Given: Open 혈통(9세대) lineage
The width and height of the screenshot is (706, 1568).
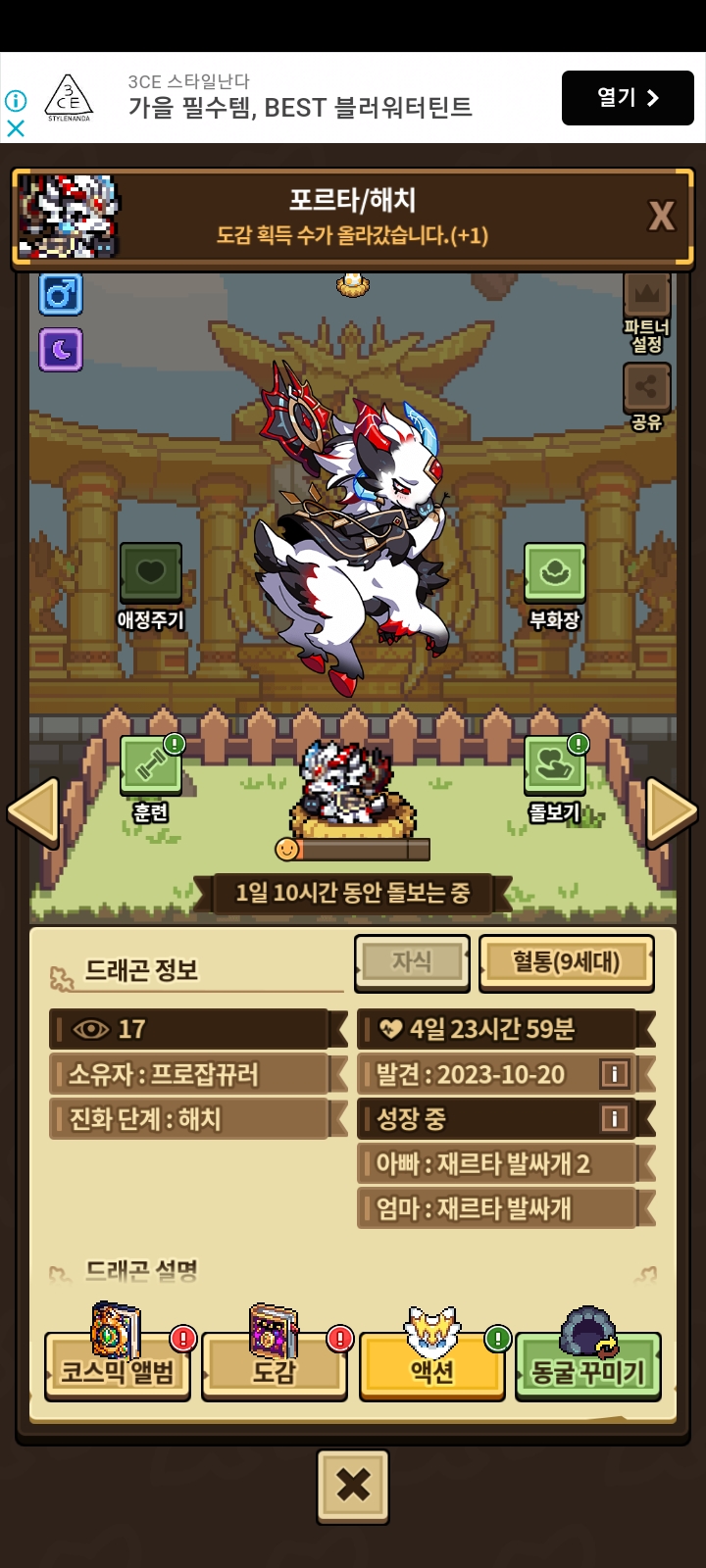Looking at the screenshot, I should tap(566, 962).
